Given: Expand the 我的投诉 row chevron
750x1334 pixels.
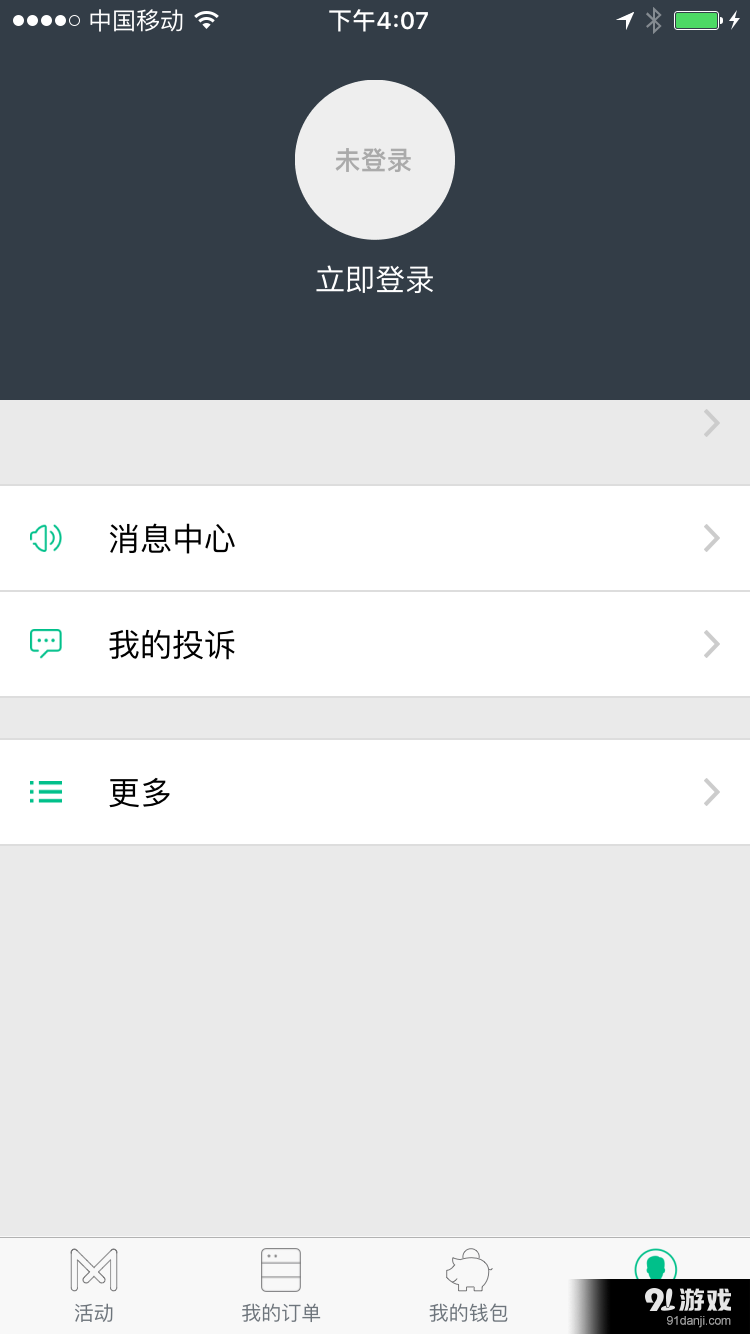Looking at the screenshot, I should click(710, 644).
